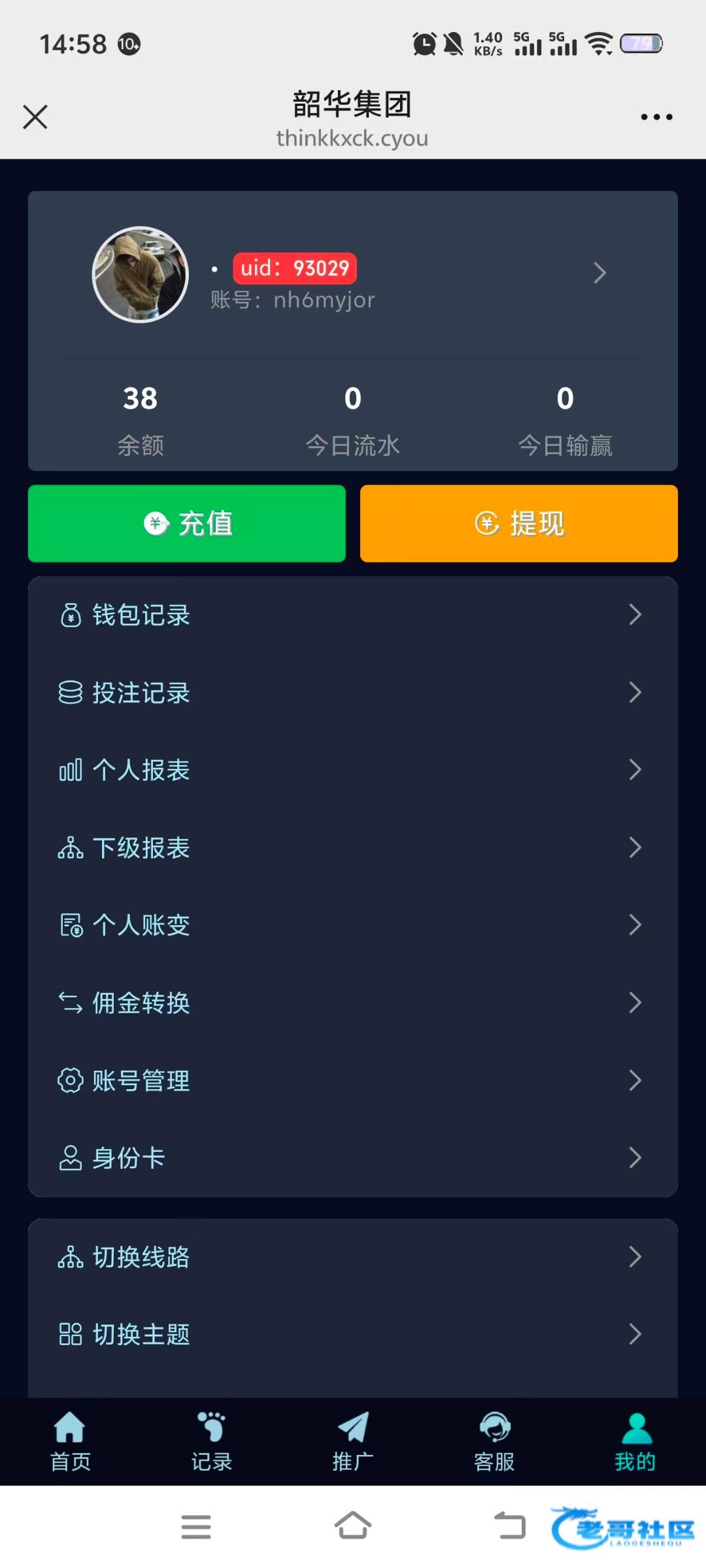
Task: Tap the system home button
Action: tap(353, 1526)
